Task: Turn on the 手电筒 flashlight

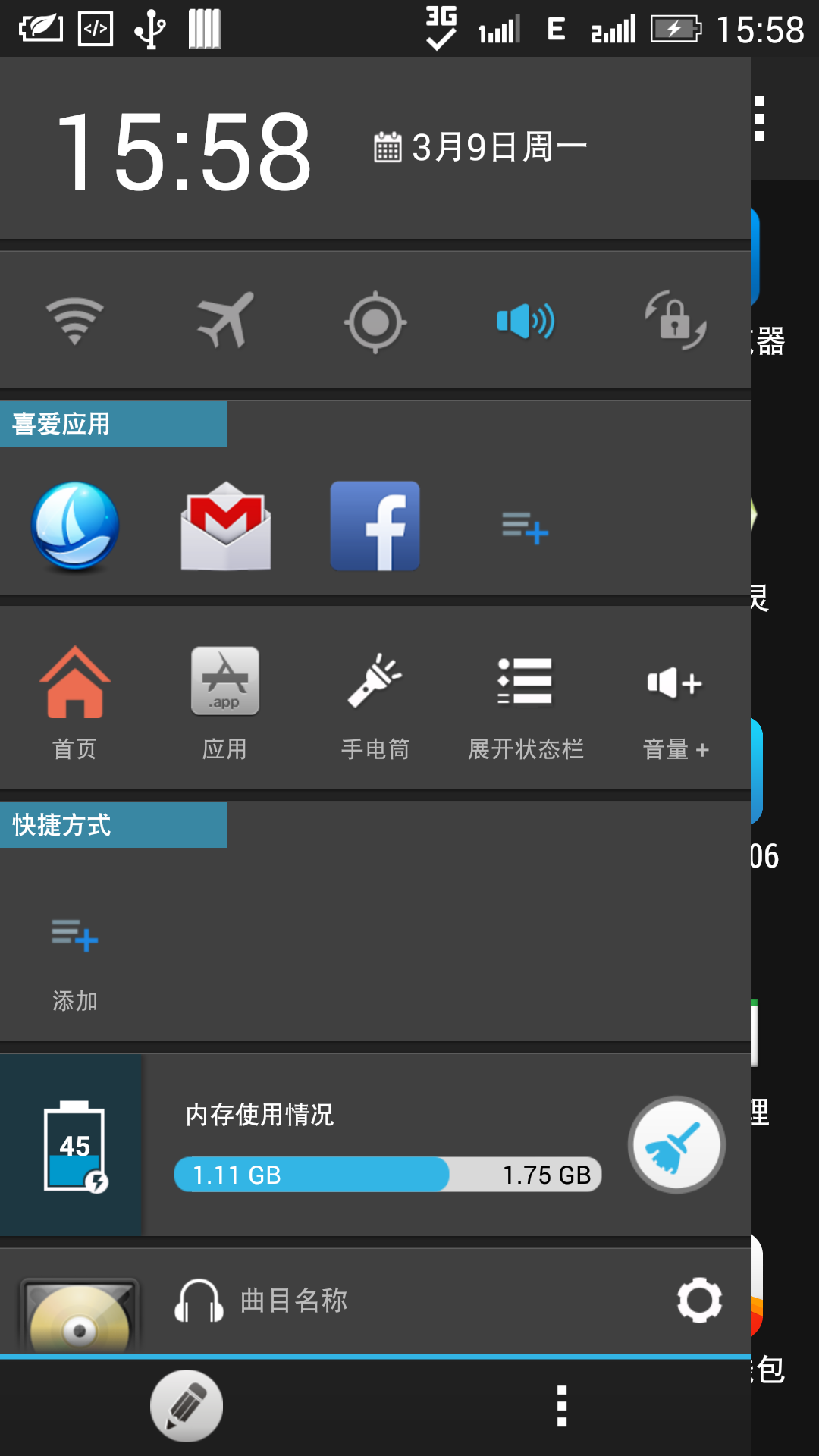Action: point(375,701)
